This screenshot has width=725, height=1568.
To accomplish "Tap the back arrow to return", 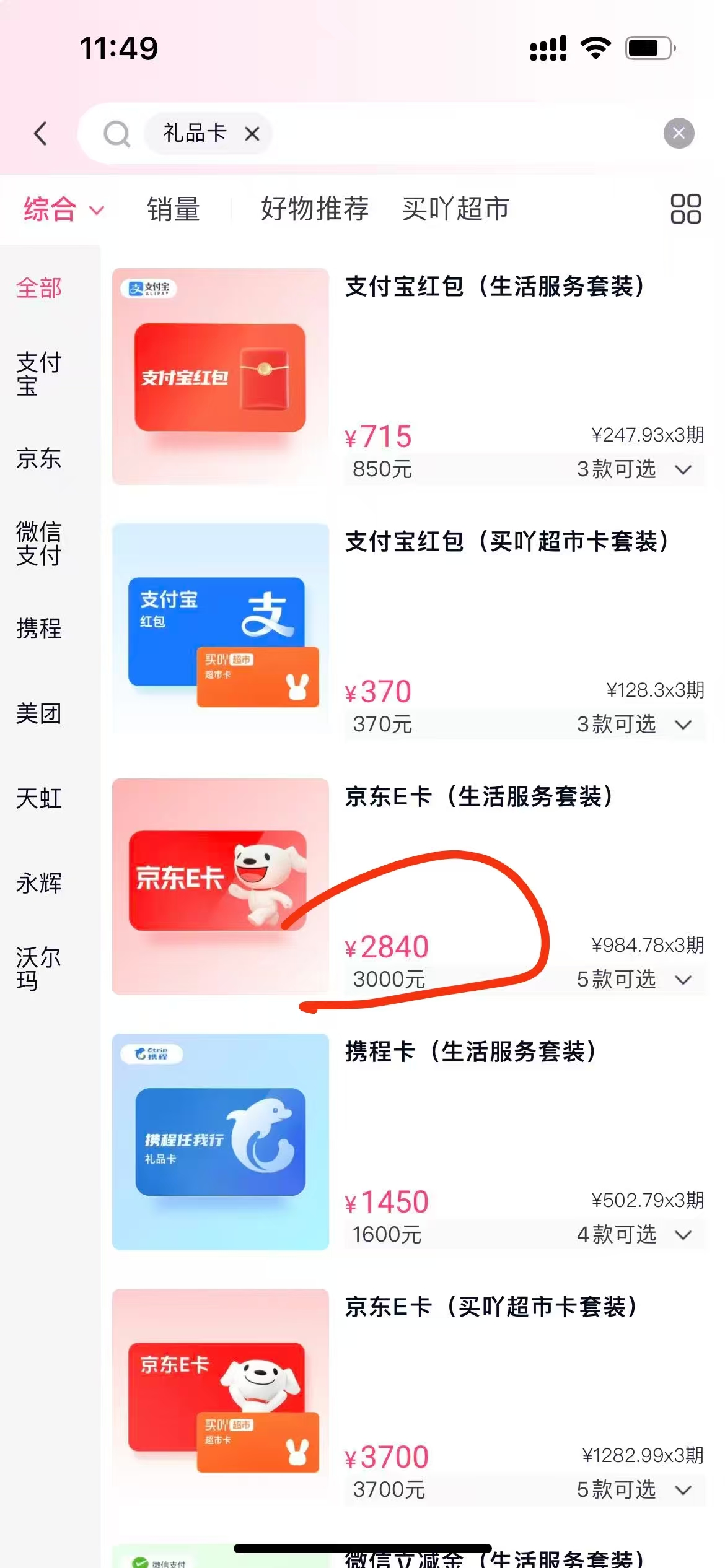I will click(x=41, y=134).
